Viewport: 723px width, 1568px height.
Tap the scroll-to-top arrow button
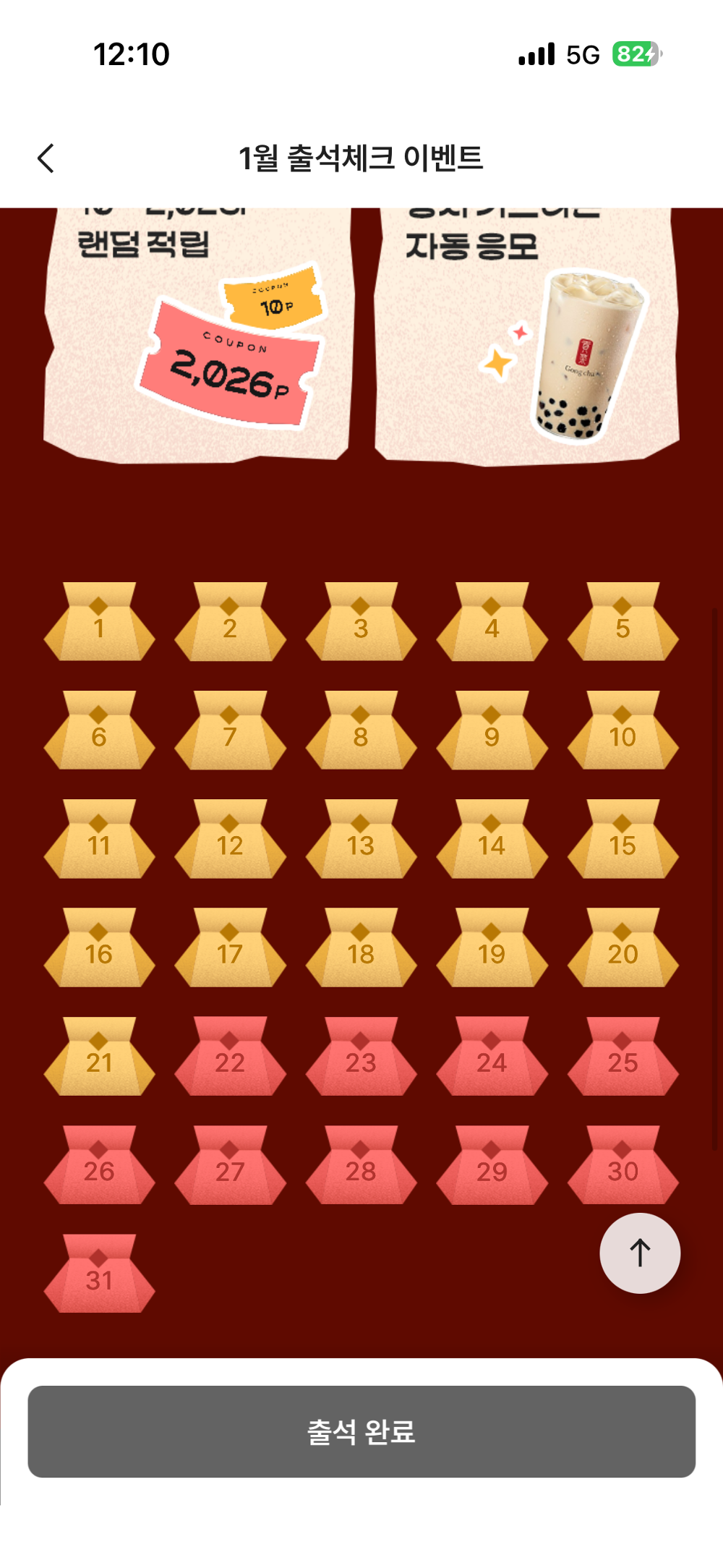(640, 1253)
